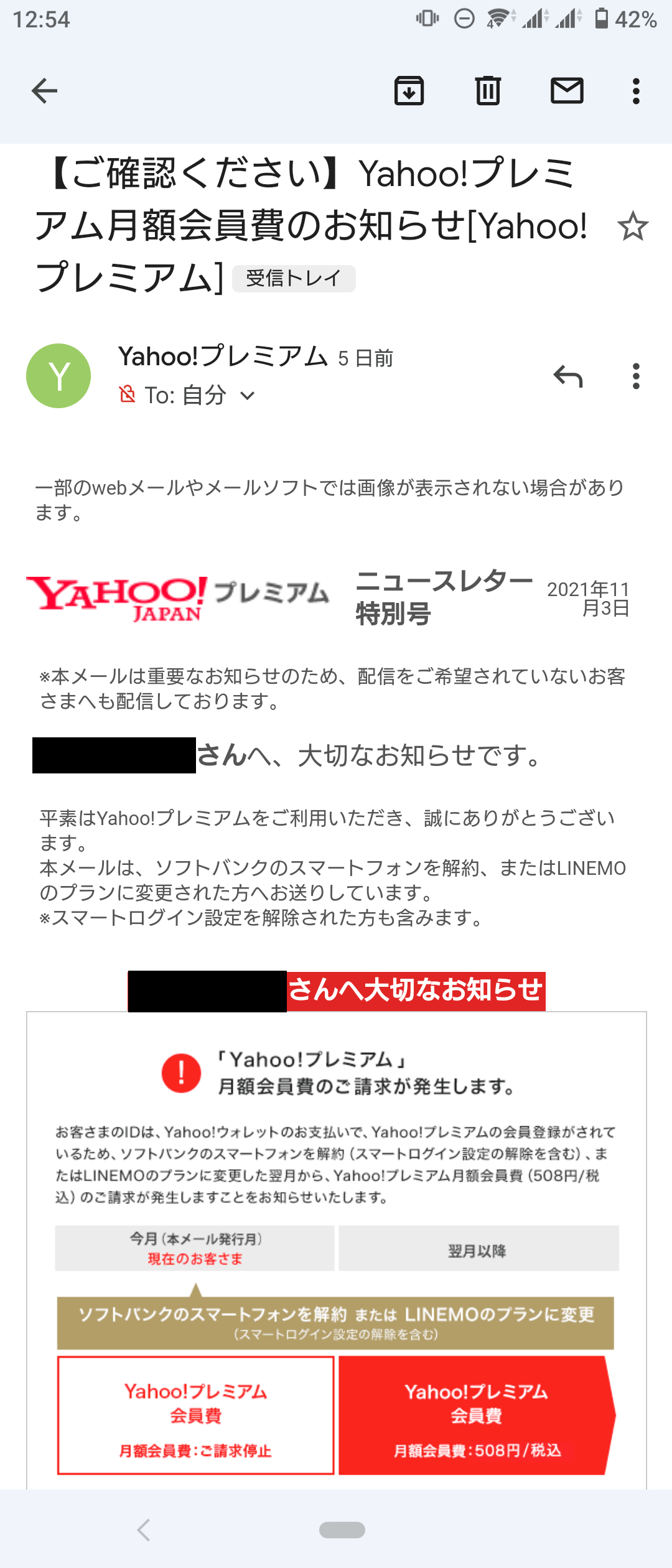Go back to the inbox list
The height and width of the screenshot is (1568, 672).
point(44,91)
